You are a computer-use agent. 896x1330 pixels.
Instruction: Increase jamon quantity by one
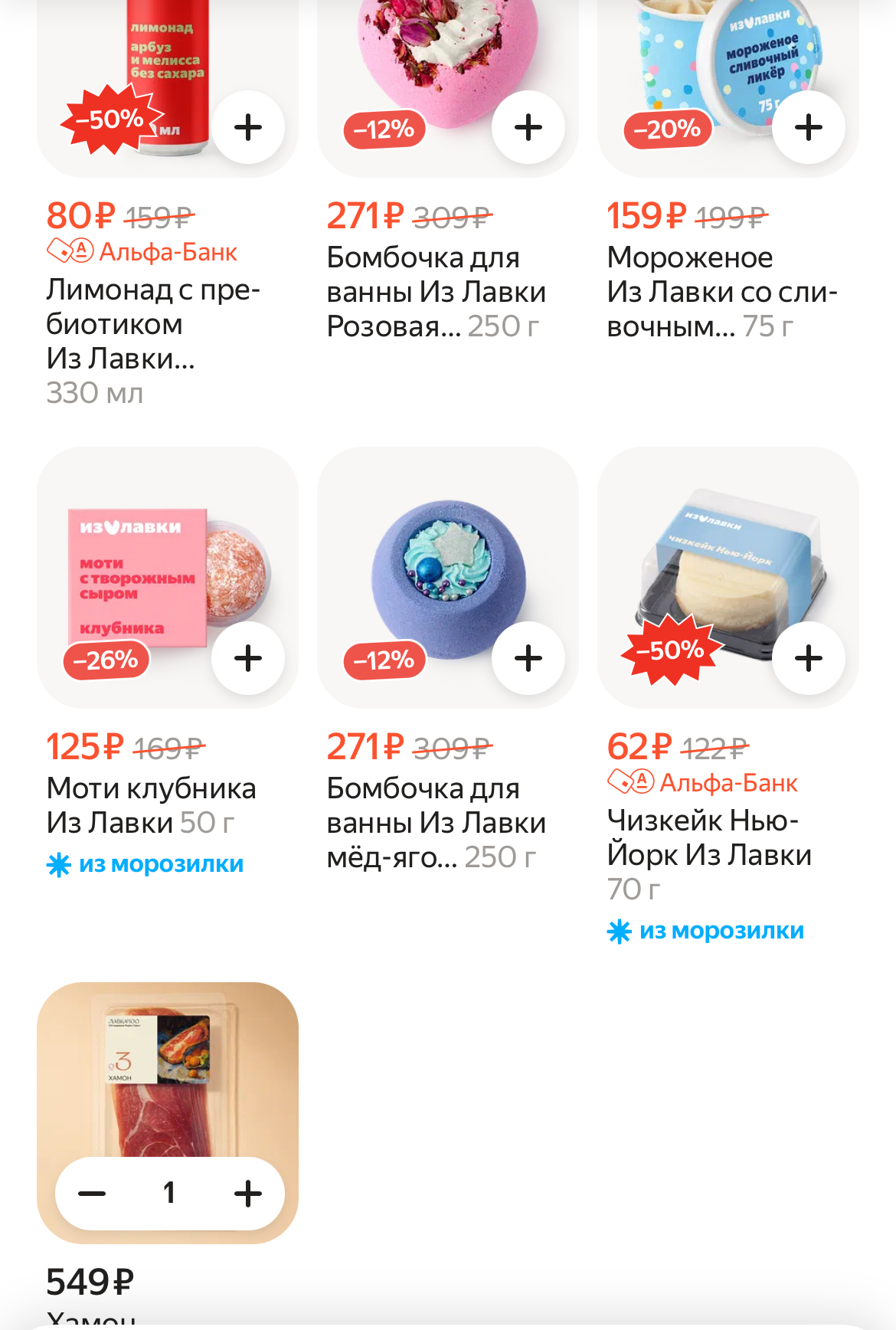click(x=247, y=1193)
